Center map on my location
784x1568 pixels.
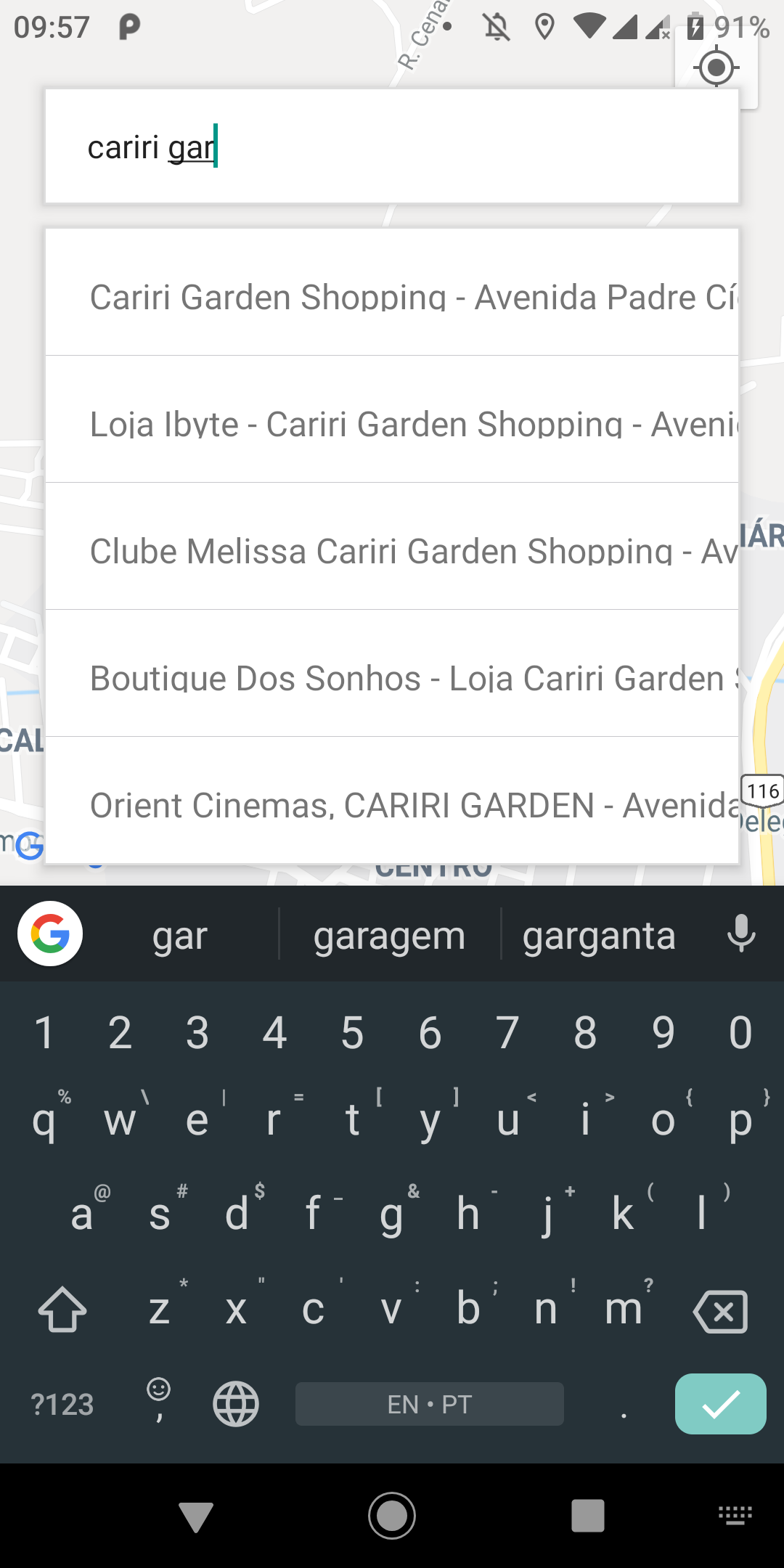(716, 68)
